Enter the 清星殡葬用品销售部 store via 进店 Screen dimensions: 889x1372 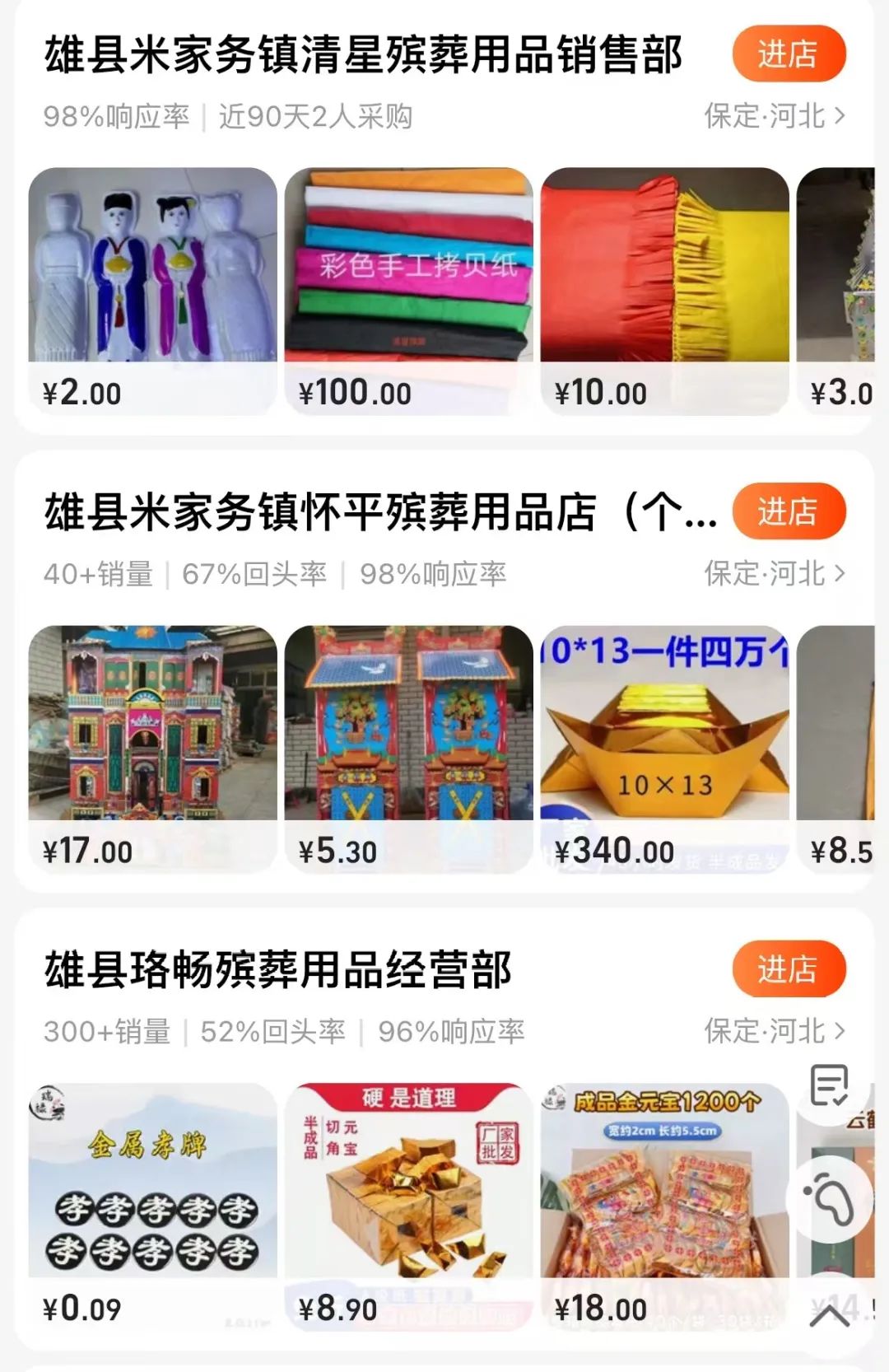pos(789,54)
